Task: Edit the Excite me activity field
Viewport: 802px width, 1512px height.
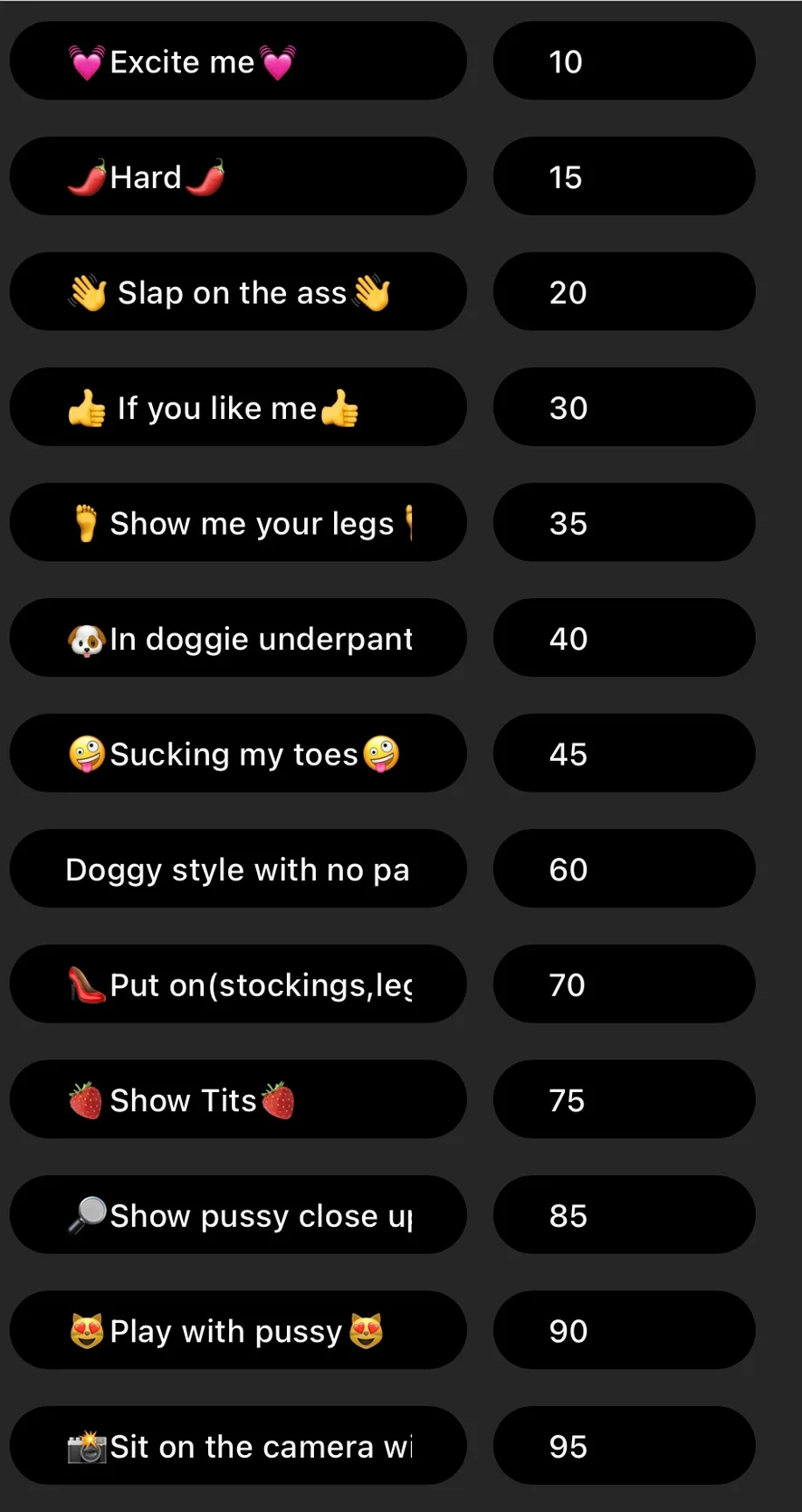Action: pyautogui.click(x=237, y=62)
